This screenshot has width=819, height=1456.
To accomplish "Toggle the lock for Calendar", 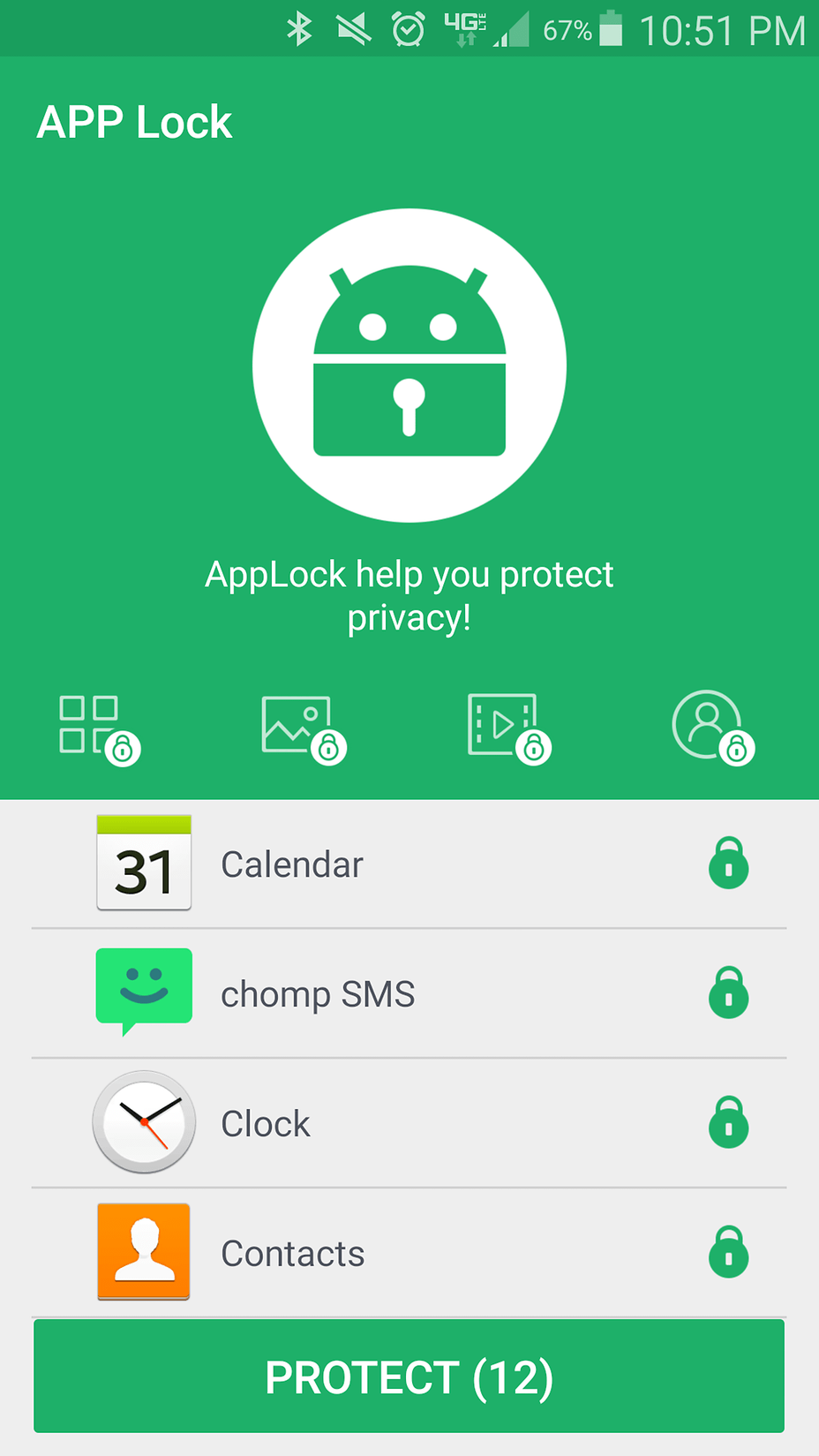I will coord(728,864).
